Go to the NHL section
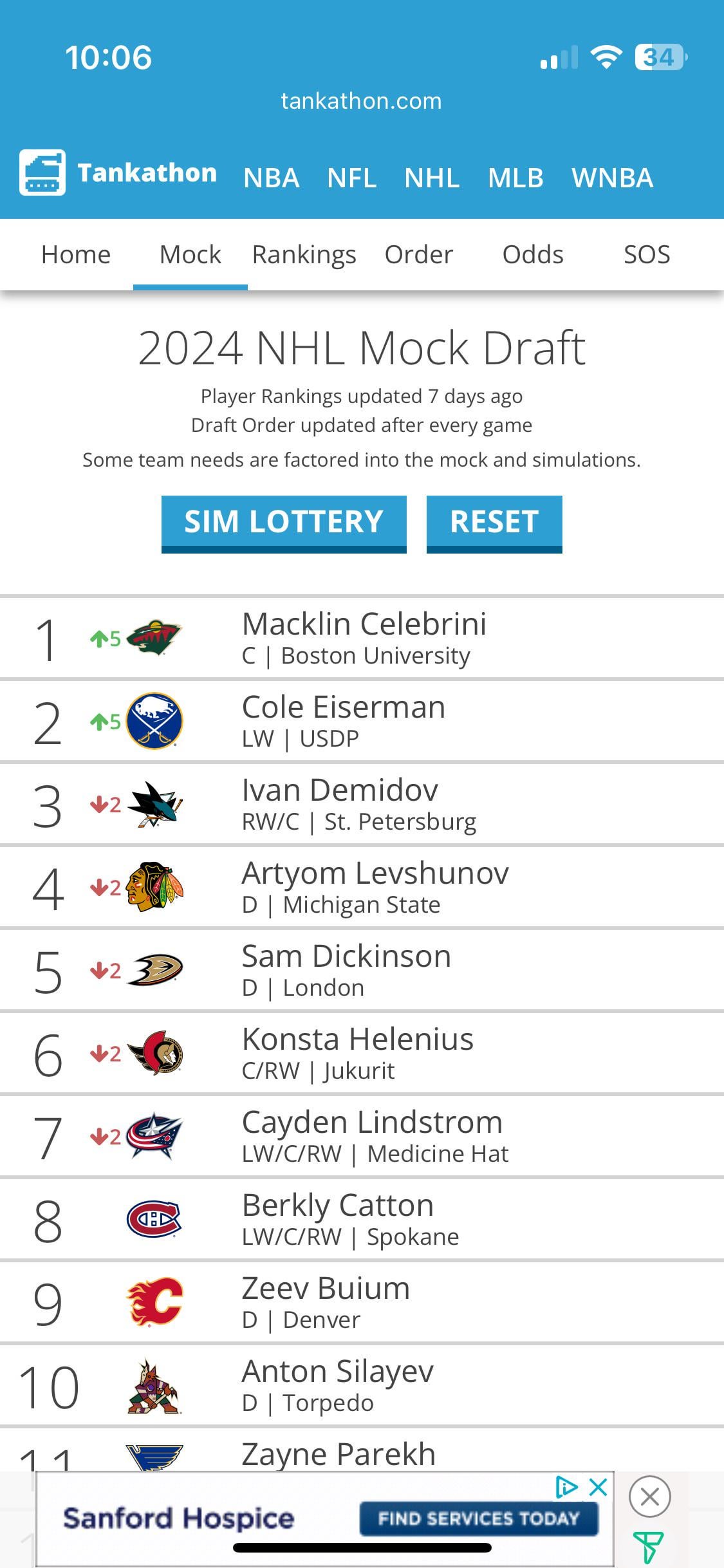The width and height of the screenshot is (724, 1568). (x=432, y=178)
